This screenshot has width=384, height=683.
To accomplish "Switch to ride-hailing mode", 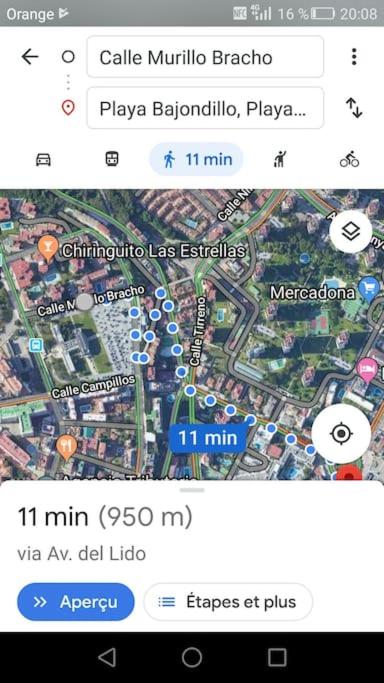I will tap(279, 159).
